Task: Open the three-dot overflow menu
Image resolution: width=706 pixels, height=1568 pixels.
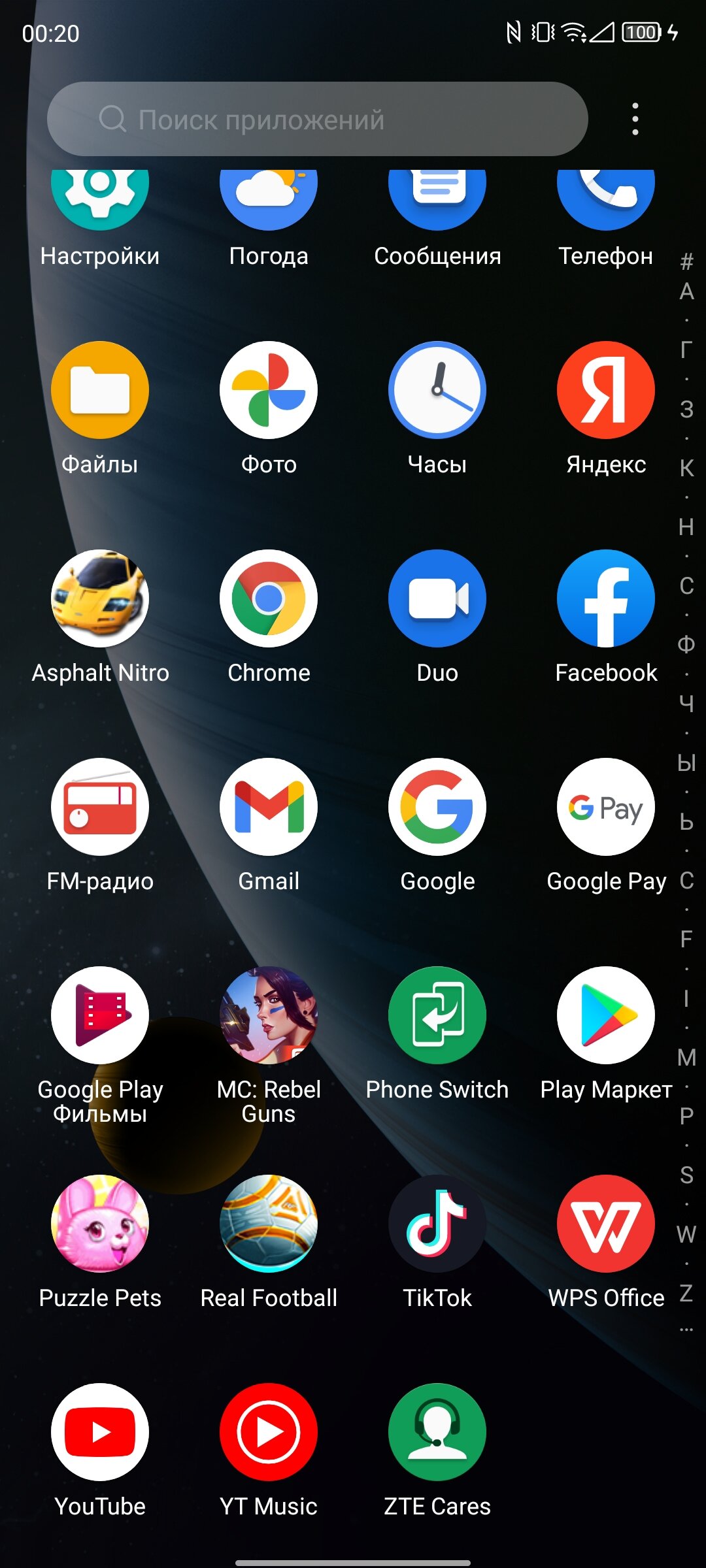Action: (x=635, y=119)
